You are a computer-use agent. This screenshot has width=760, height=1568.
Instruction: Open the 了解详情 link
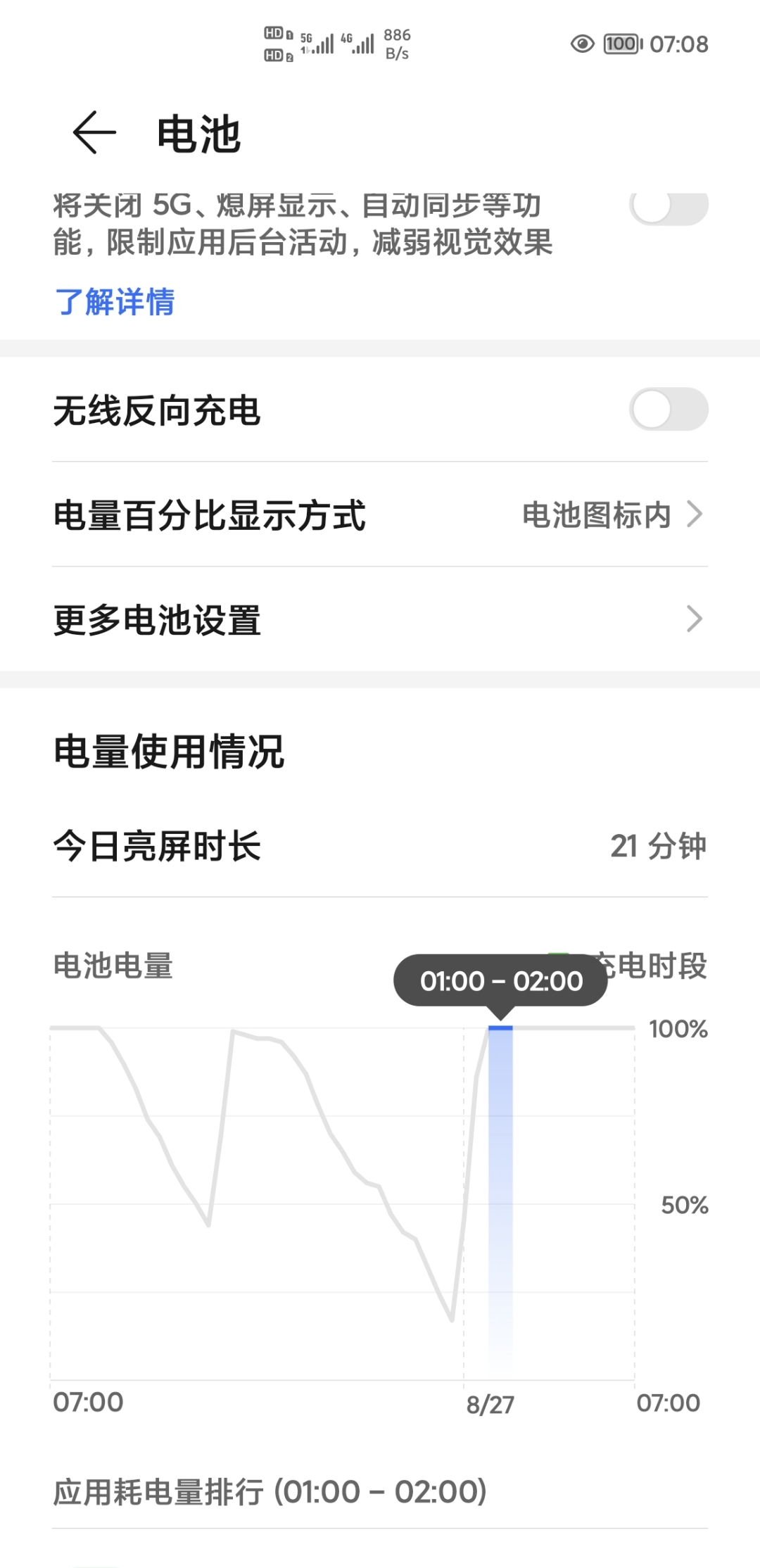115,302
